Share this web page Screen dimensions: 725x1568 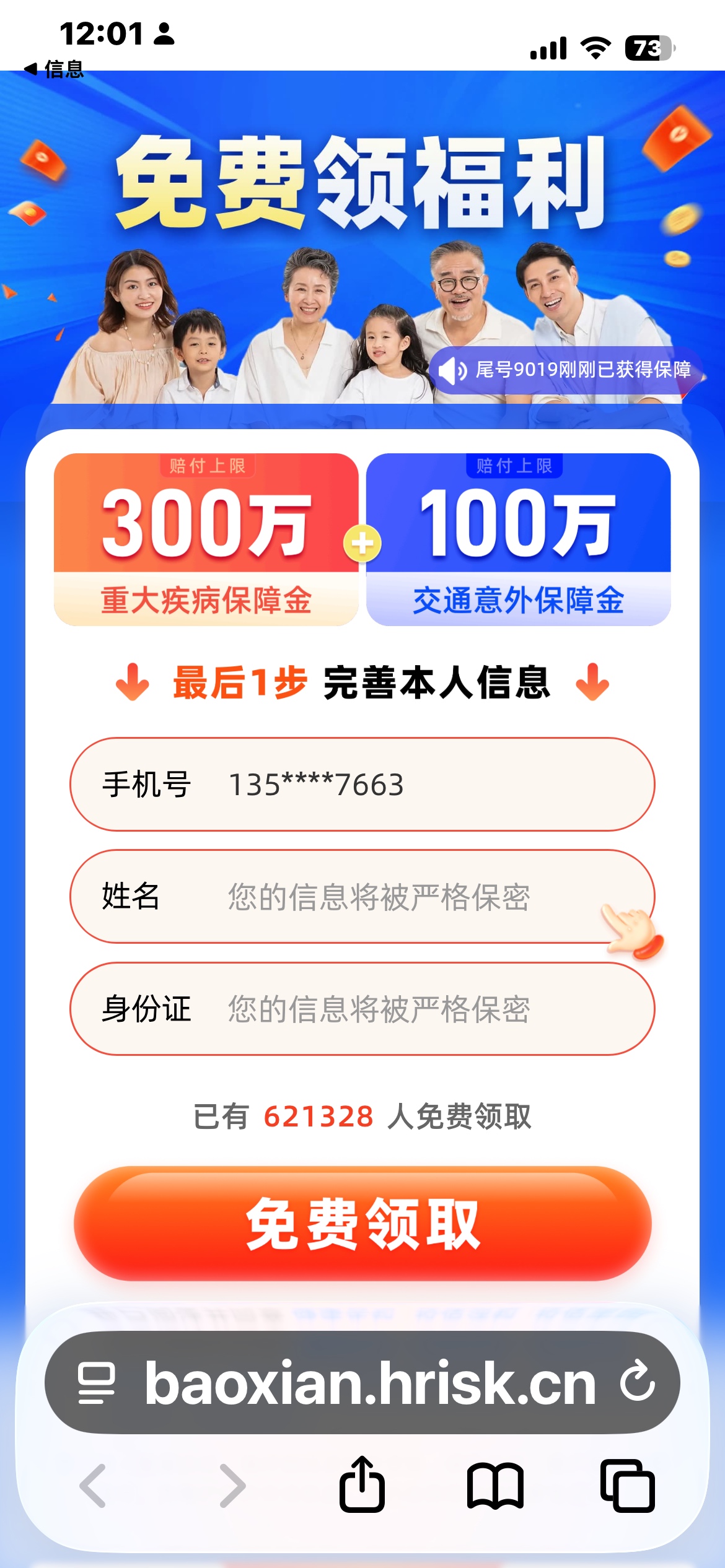362,1485
